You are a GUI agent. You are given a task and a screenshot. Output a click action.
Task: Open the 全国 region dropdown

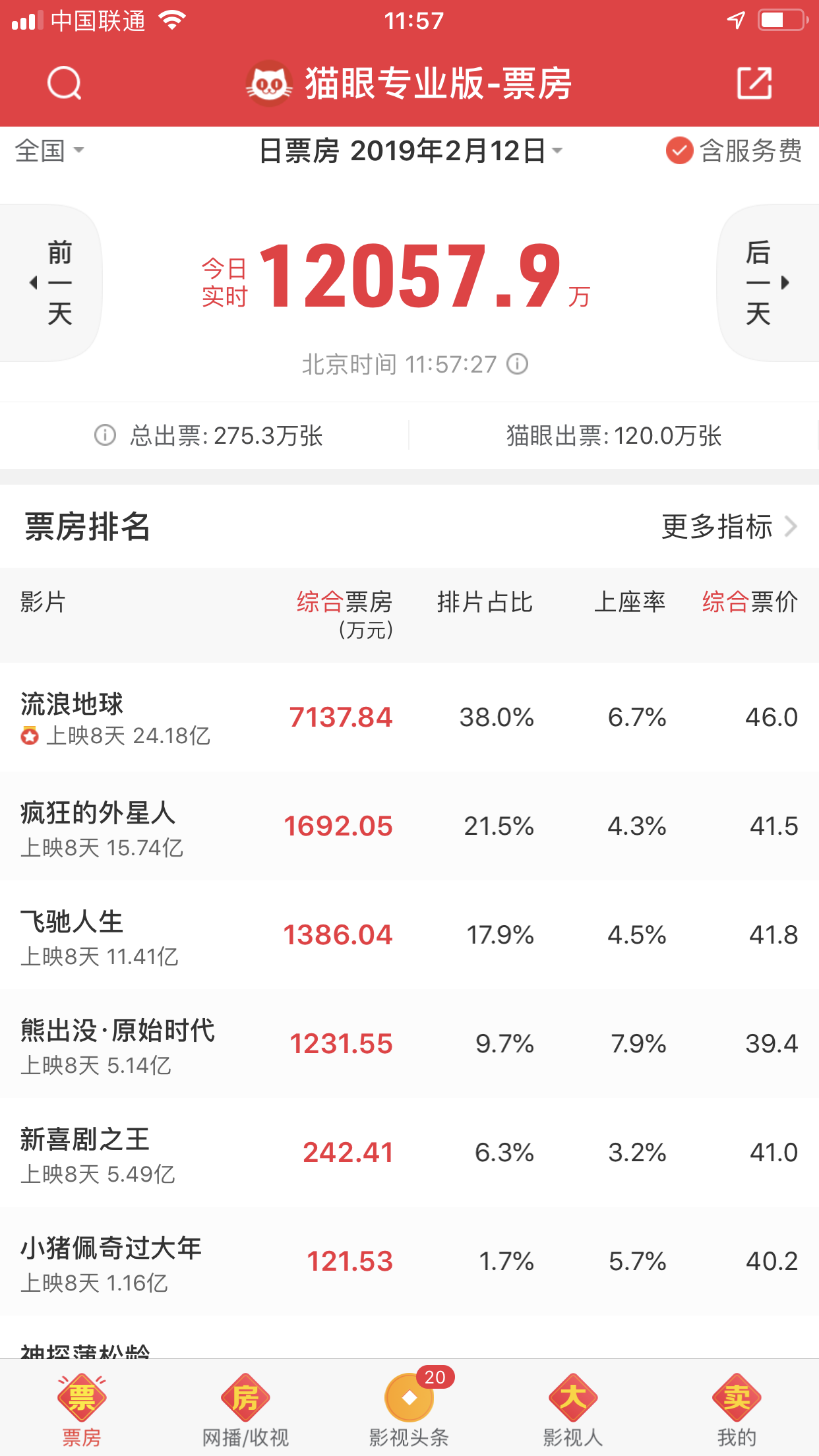pos(47,150)
